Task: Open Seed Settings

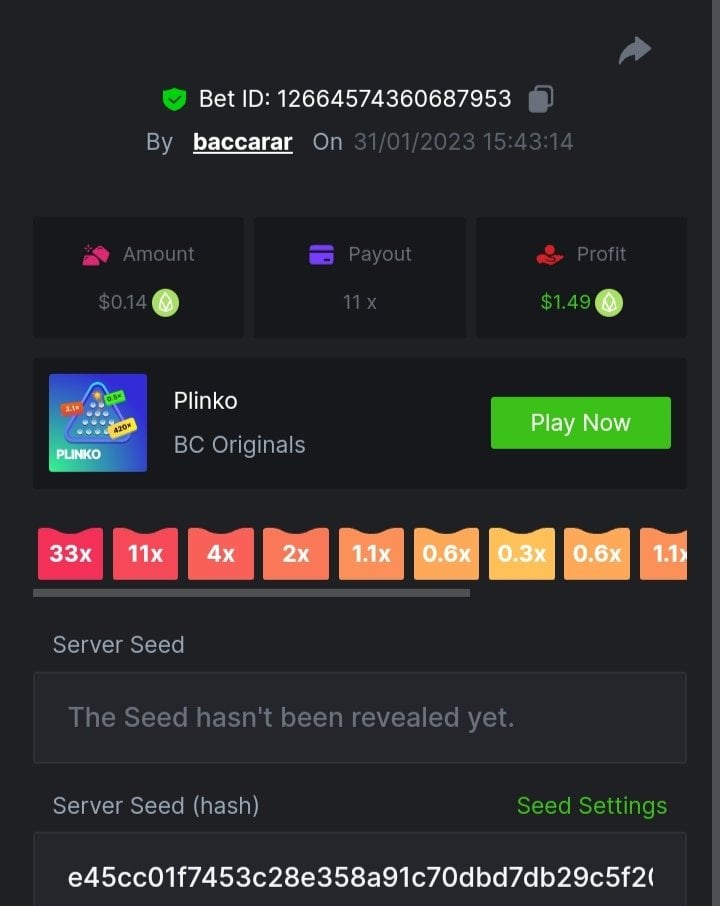Action: (x=591, y=806)
